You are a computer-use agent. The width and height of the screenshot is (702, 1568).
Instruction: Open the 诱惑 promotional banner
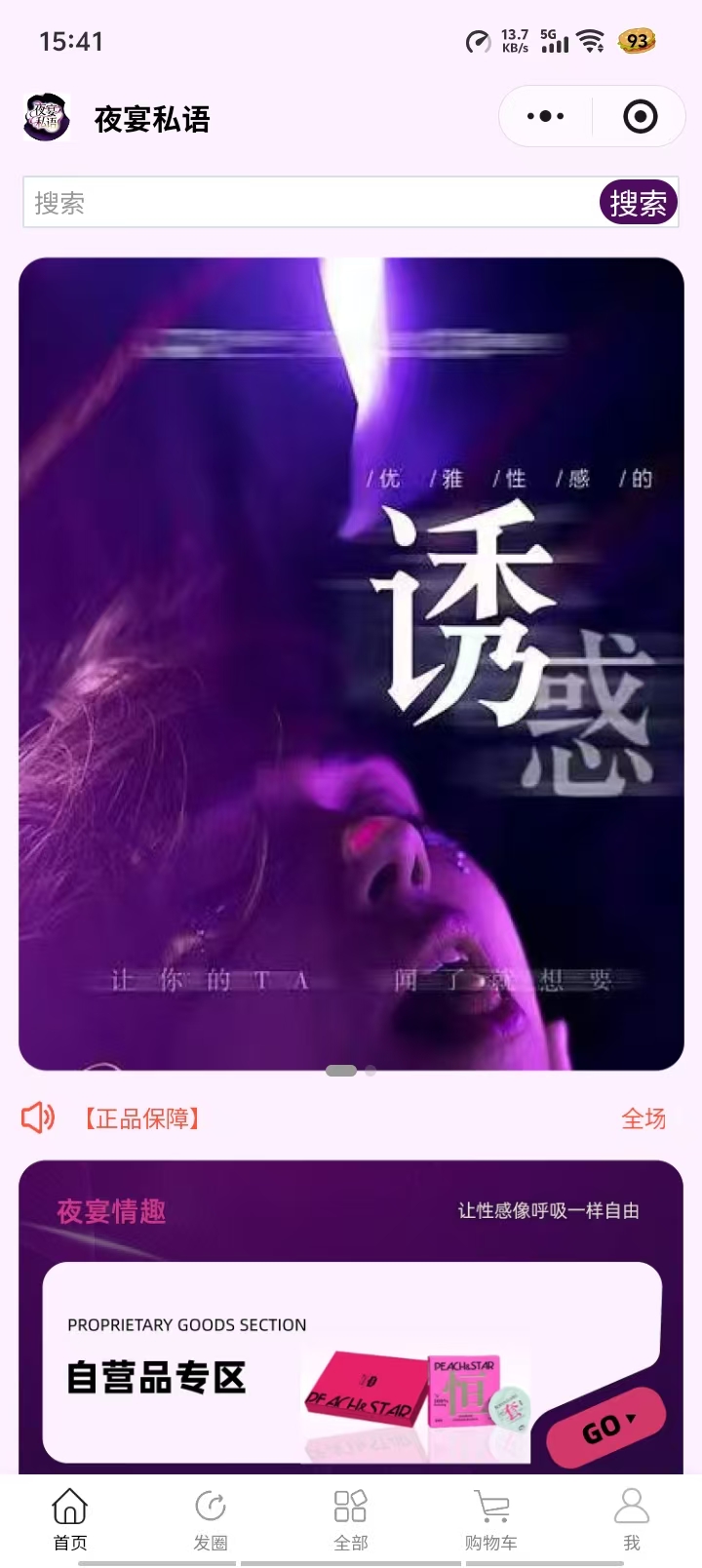tap(351, 663)
